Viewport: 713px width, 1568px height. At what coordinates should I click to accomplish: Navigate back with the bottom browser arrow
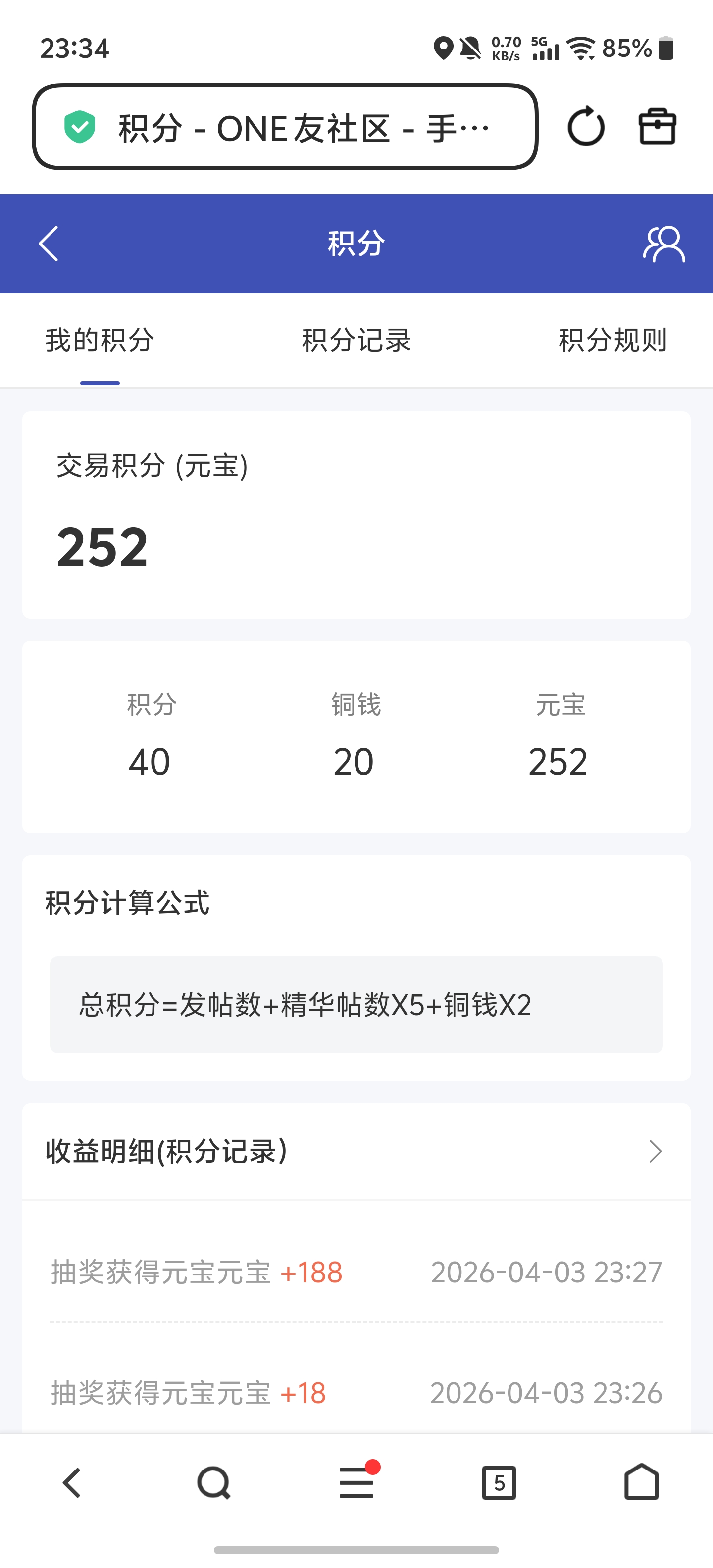point(72,1483)
